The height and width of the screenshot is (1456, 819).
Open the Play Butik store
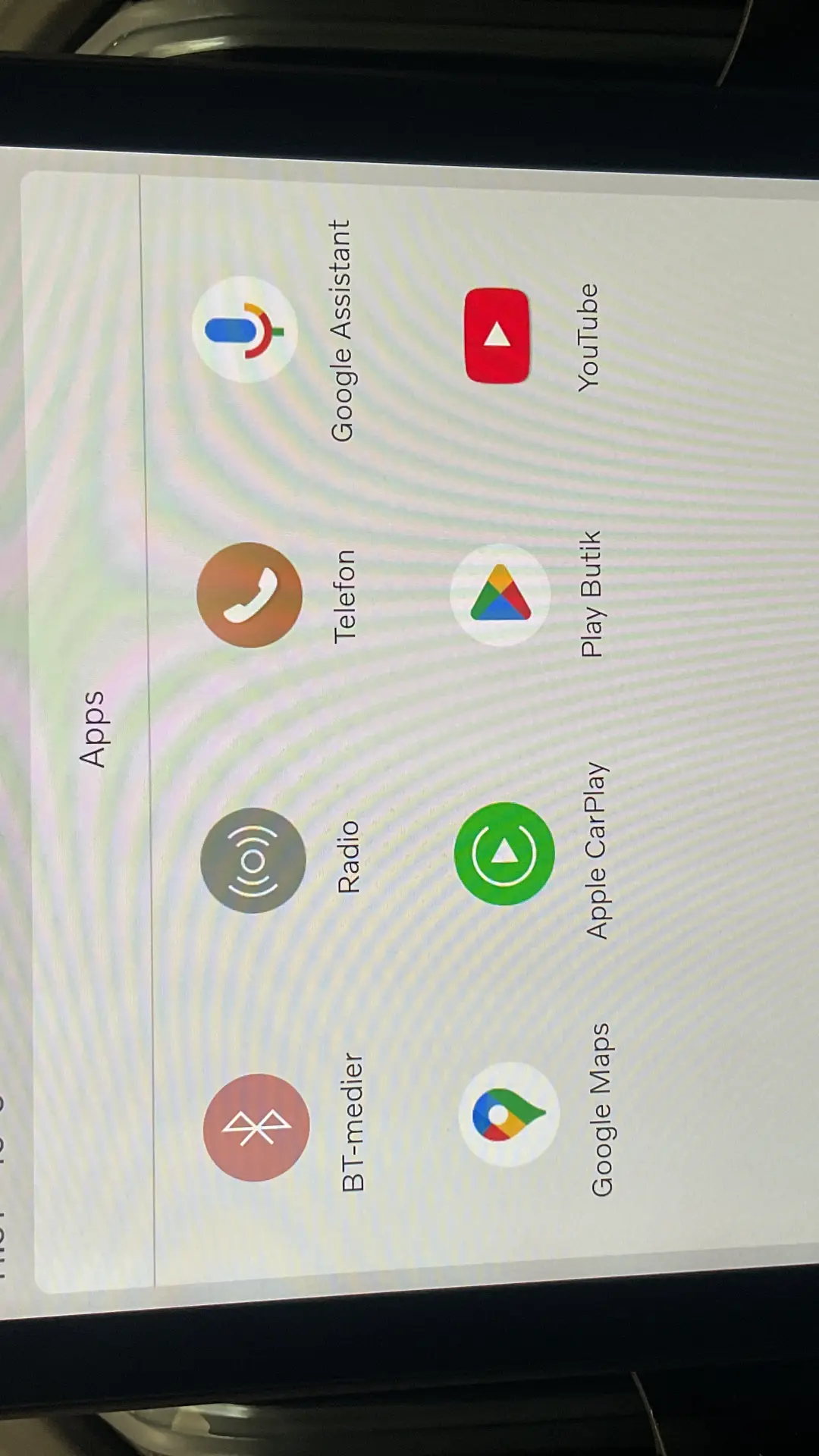pyautogui.click(x=500, y=595)
